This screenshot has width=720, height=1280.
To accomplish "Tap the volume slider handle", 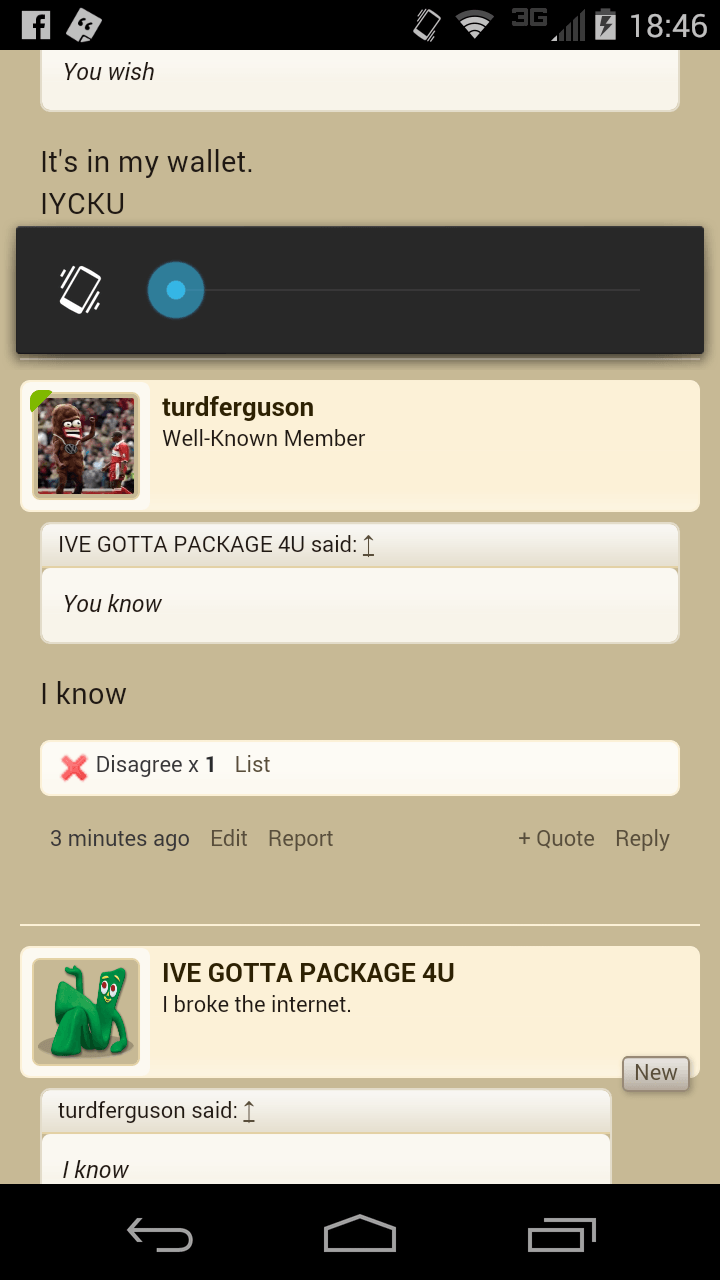I will pyautogui.click(x=176, y=290).
